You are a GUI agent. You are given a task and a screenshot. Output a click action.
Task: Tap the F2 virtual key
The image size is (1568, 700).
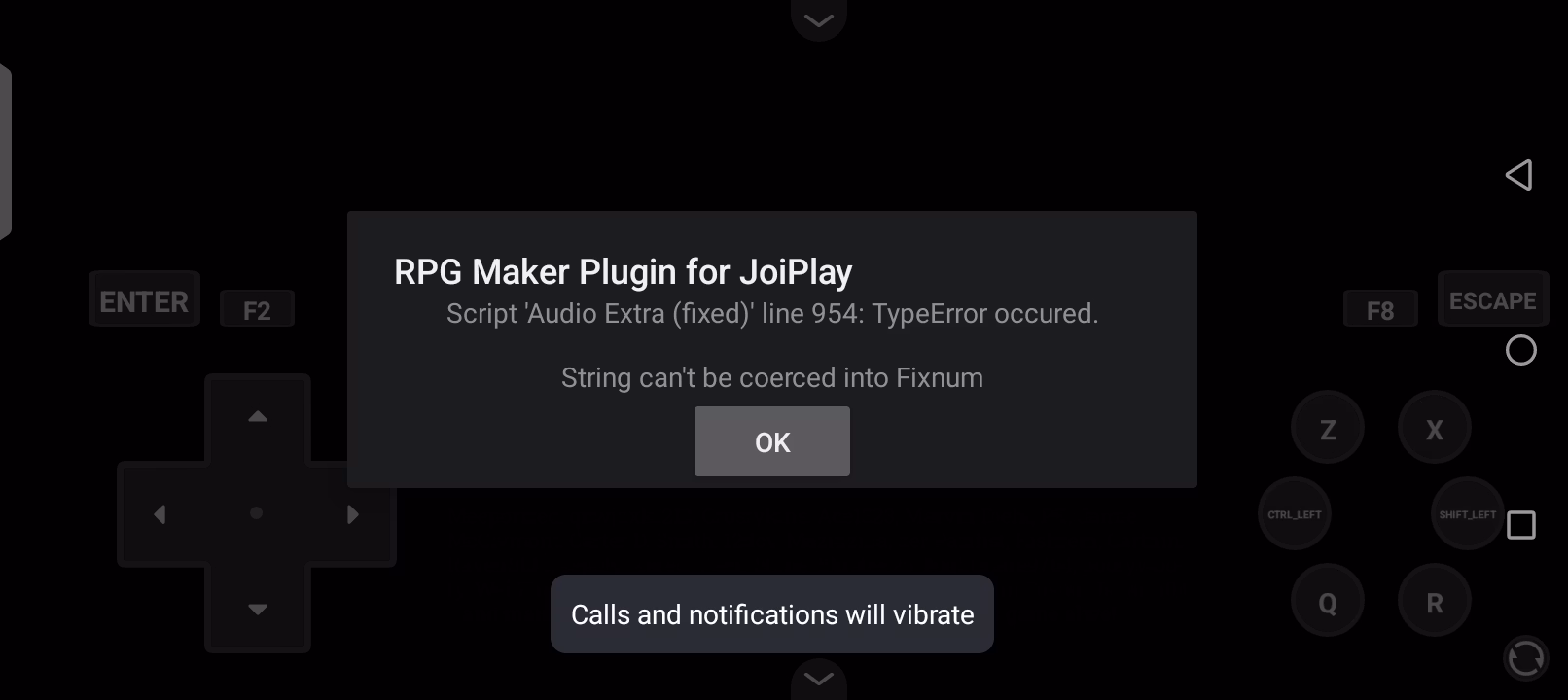[257, 310]
